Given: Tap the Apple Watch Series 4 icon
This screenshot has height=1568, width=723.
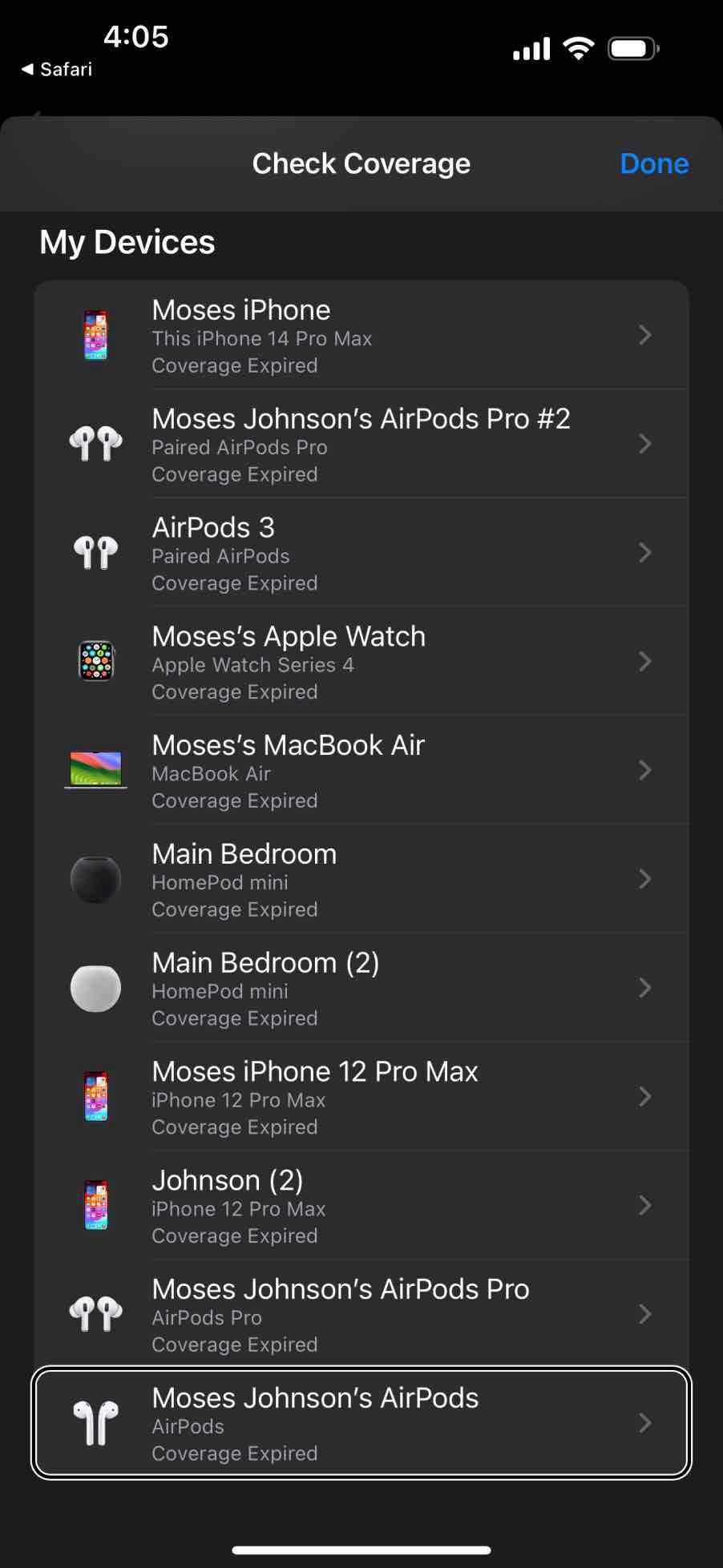Looking at the screenshot, I should 95,661.
